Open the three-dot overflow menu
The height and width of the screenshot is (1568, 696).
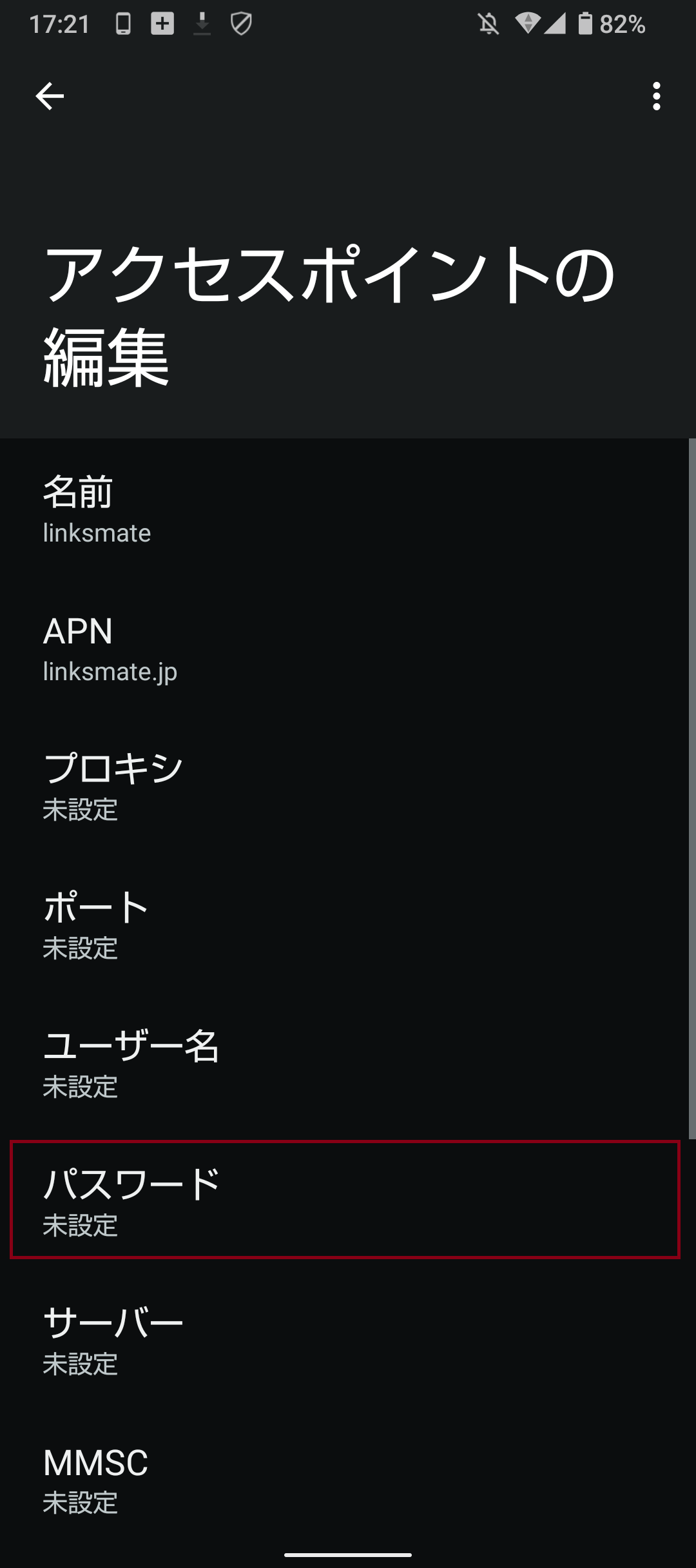tap(656, 97)
